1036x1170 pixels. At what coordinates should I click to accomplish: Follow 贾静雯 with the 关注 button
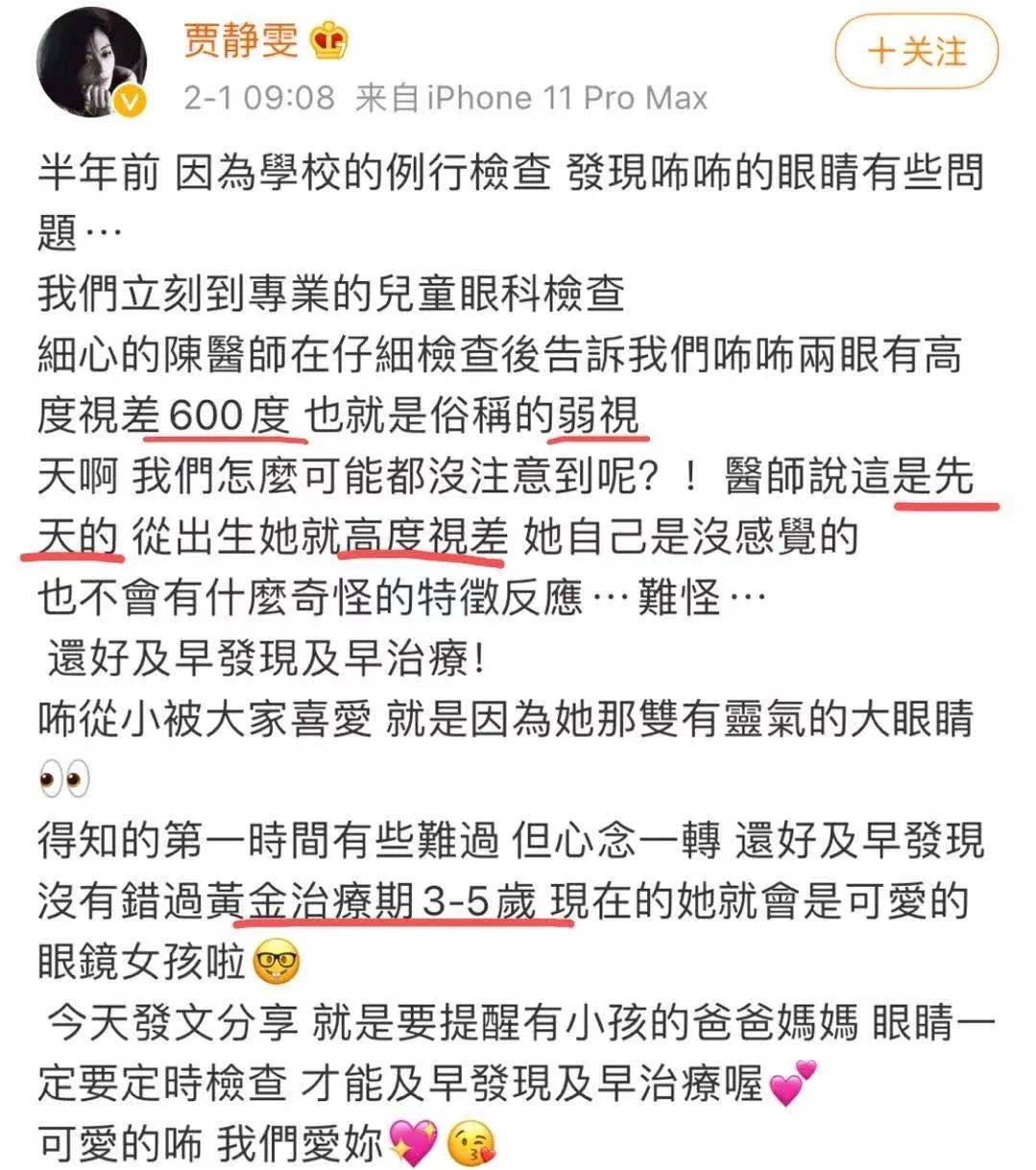point(916,51)
